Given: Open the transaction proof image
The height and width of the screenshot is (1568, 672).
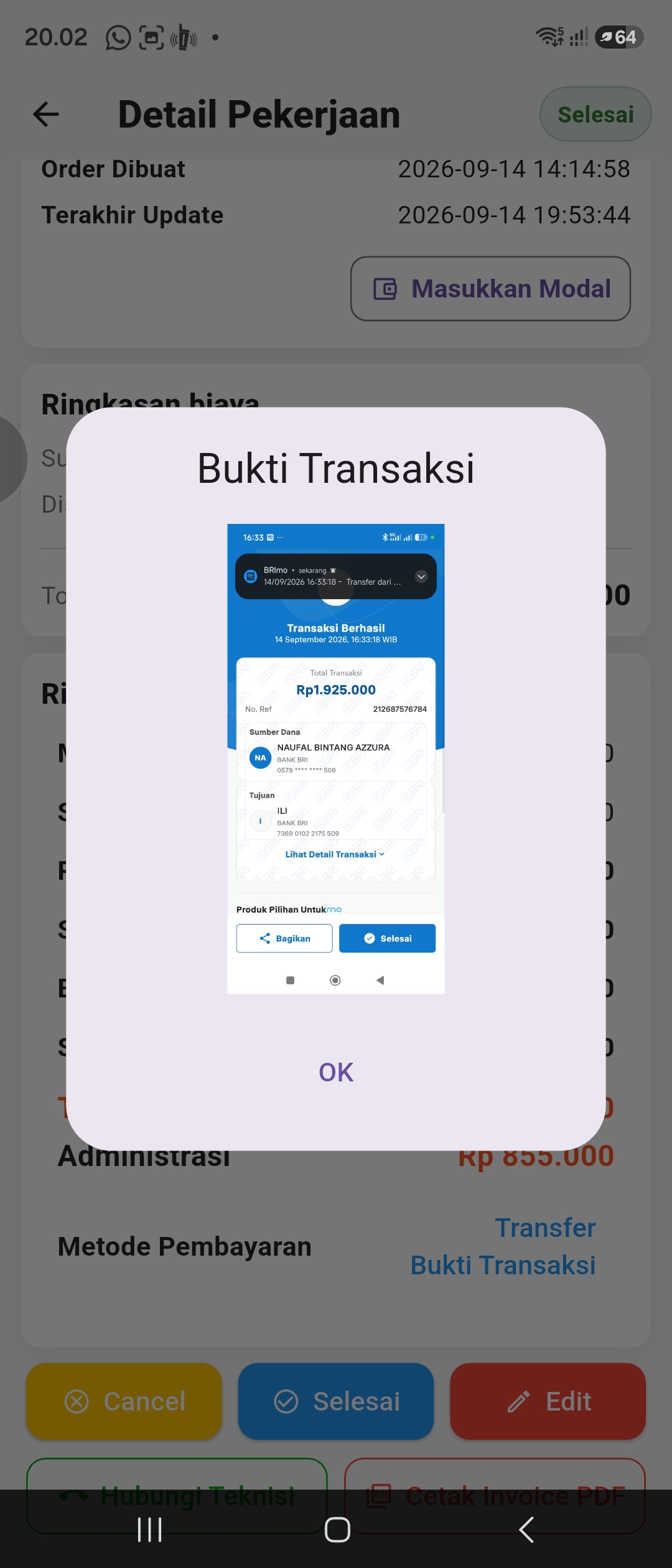Looking at the screenshot, I should [336, 758].
